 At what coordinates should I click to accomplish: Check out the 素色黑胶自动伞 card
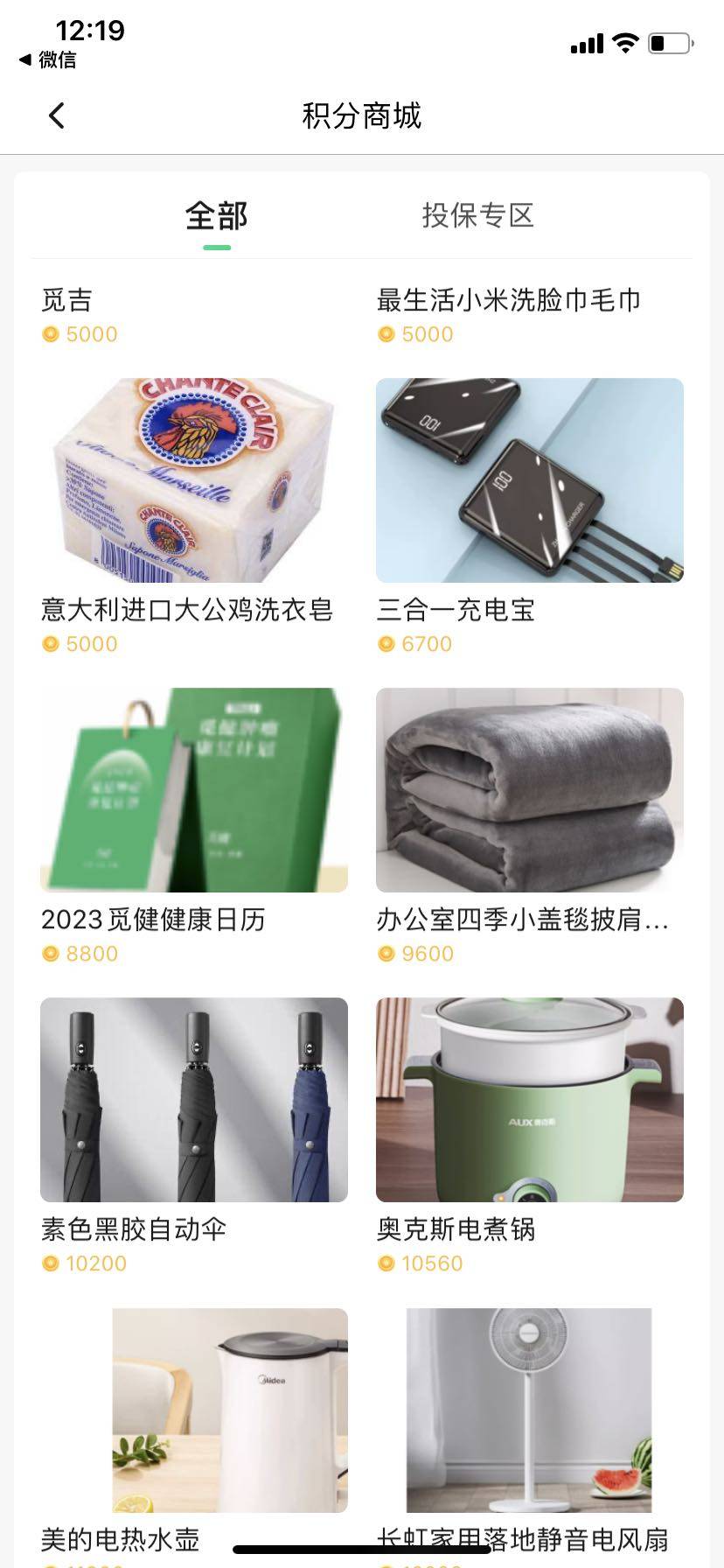194,1100
